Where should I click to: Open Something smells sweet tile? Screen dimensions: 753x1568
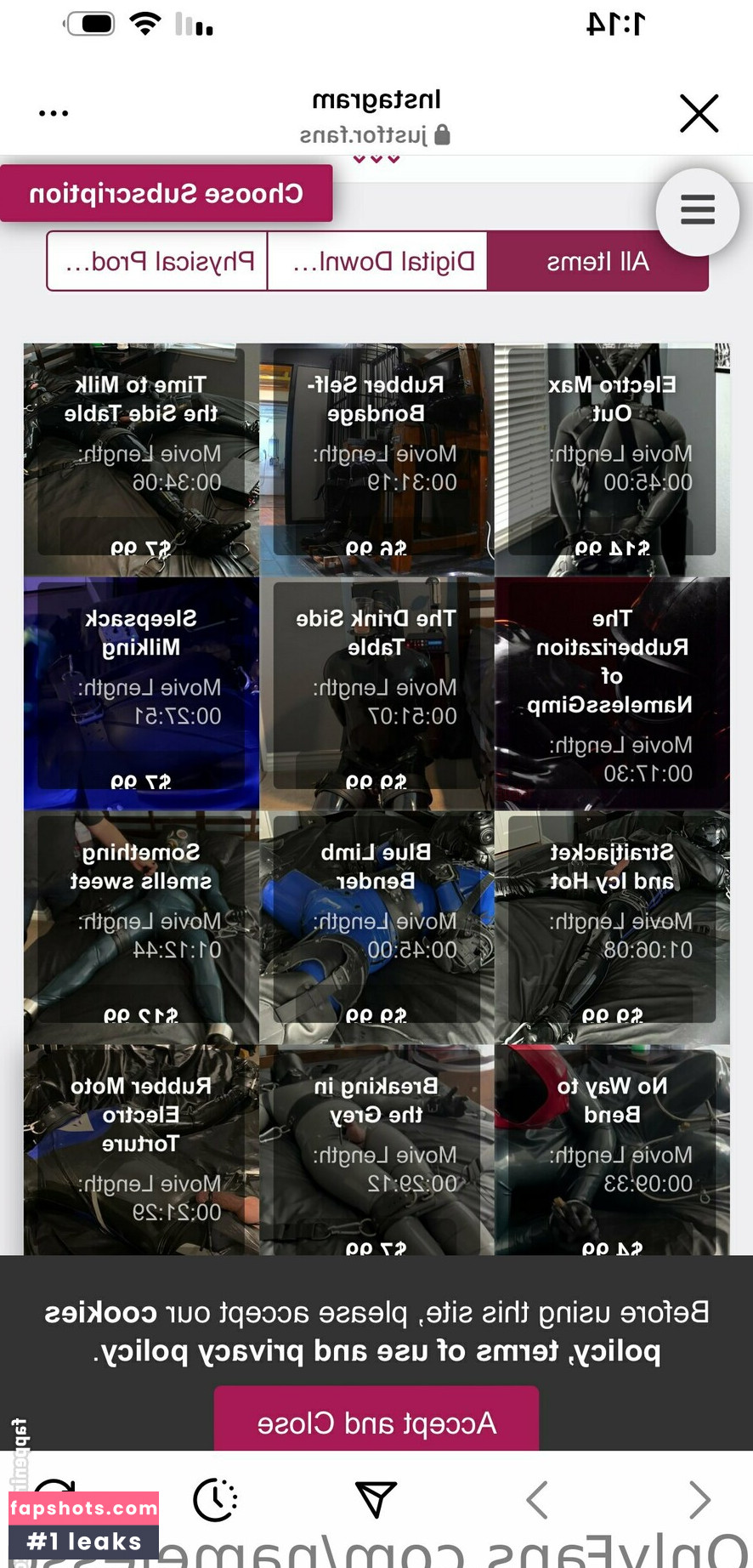(141, 927)
